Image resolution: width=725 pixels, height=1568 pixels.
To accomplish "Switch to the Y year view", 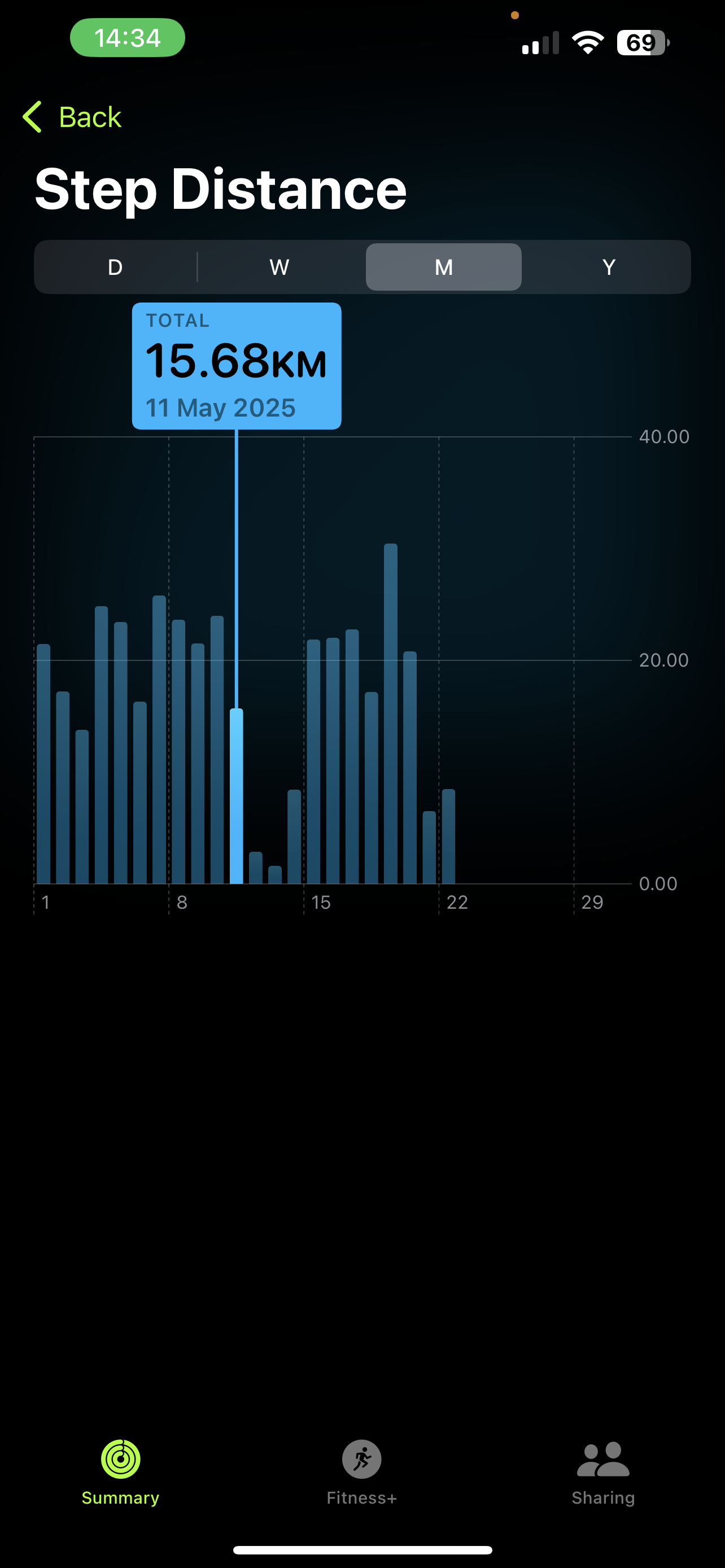I will click(x=609, y=267).
